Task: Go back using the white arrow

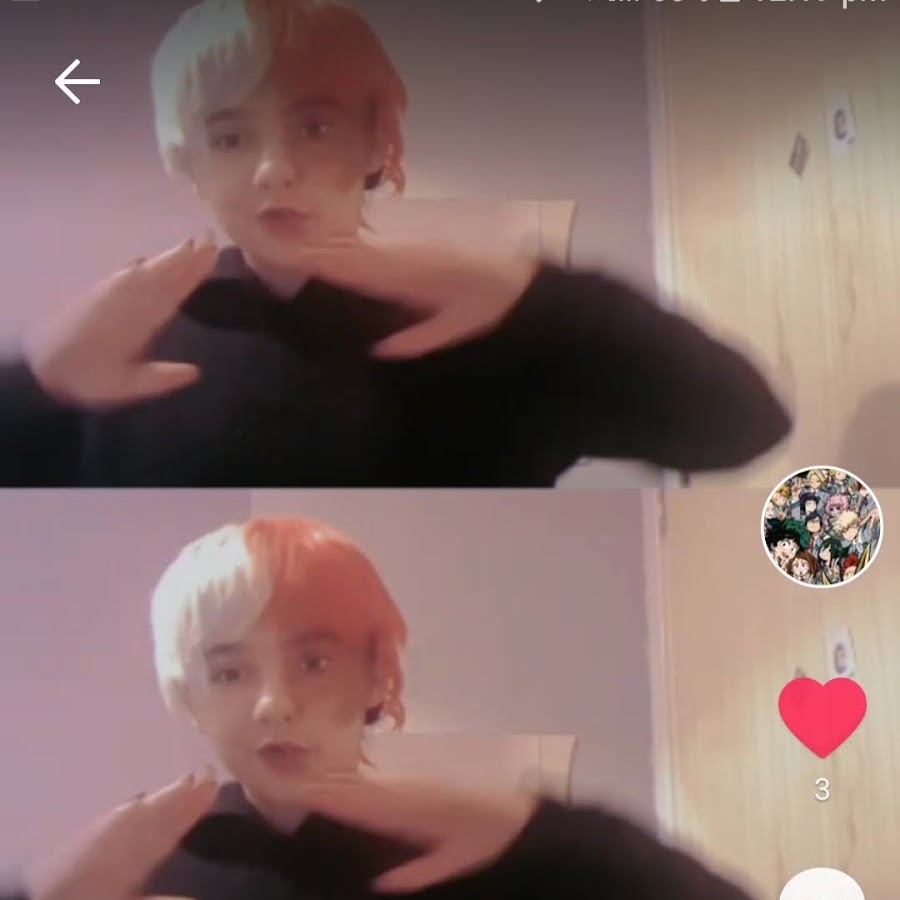Action: pyautogui.click(x=77, y=81)
